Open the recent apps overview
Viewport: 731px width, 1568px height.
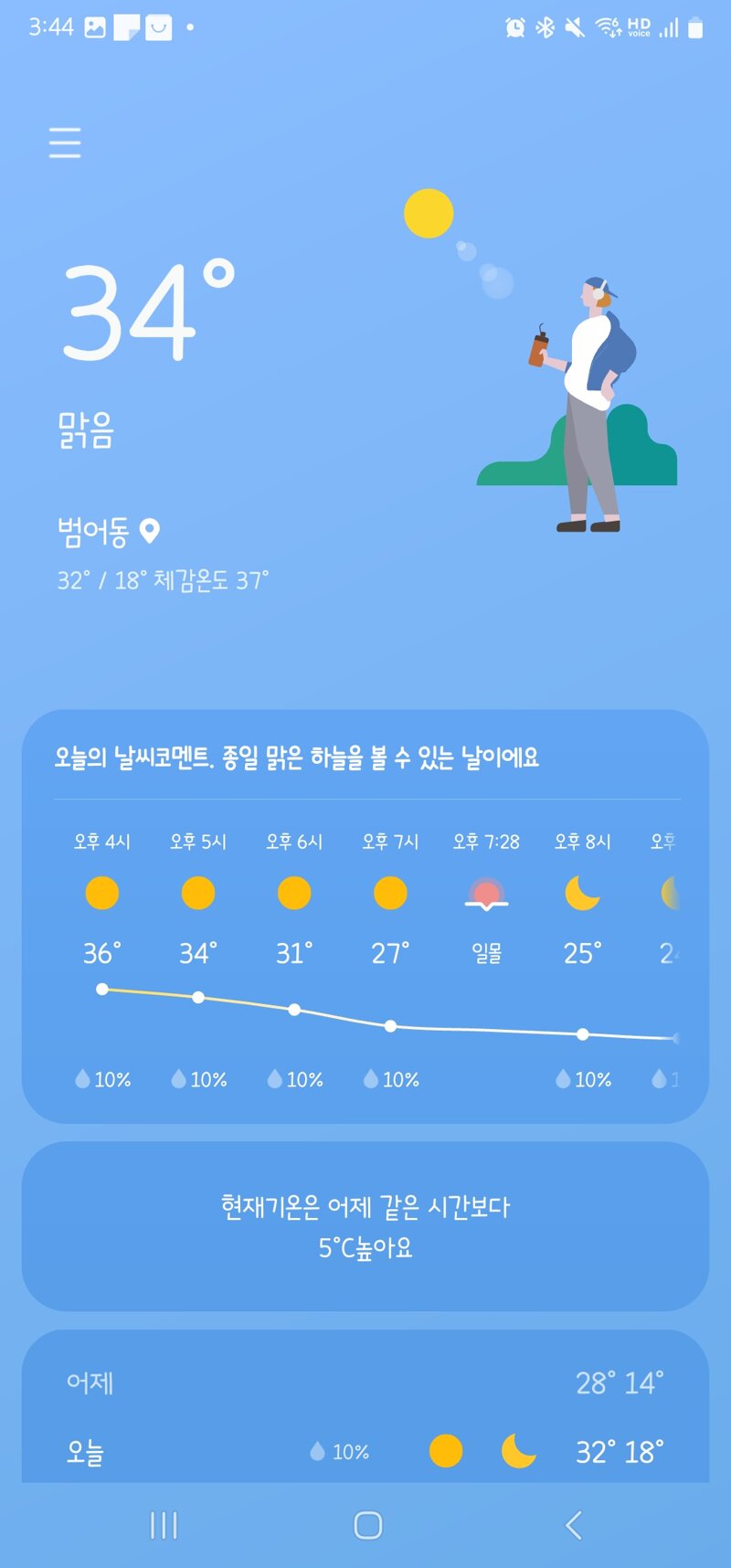[x=164, y=1525]
